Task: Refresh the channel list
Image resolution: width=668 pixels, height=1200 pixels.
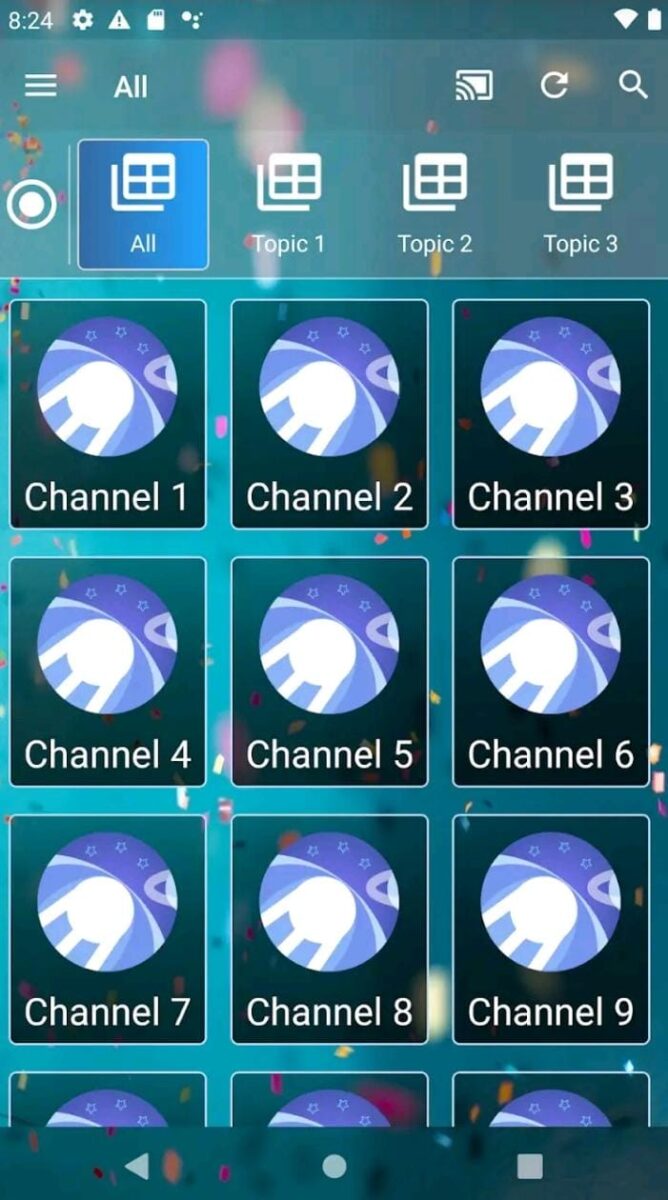Action: 554,86
